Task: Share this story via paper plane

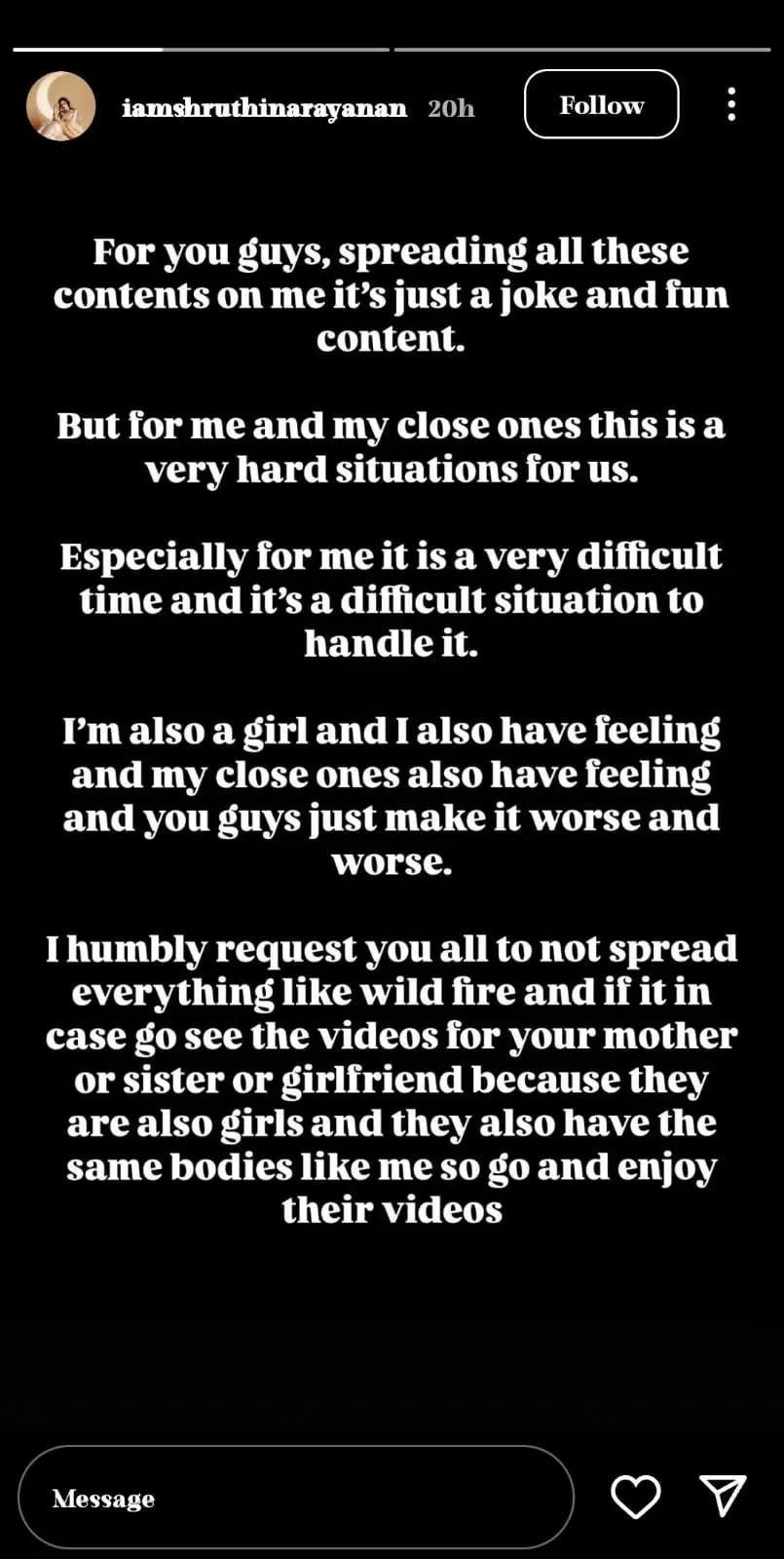Action: point(723,1496)
